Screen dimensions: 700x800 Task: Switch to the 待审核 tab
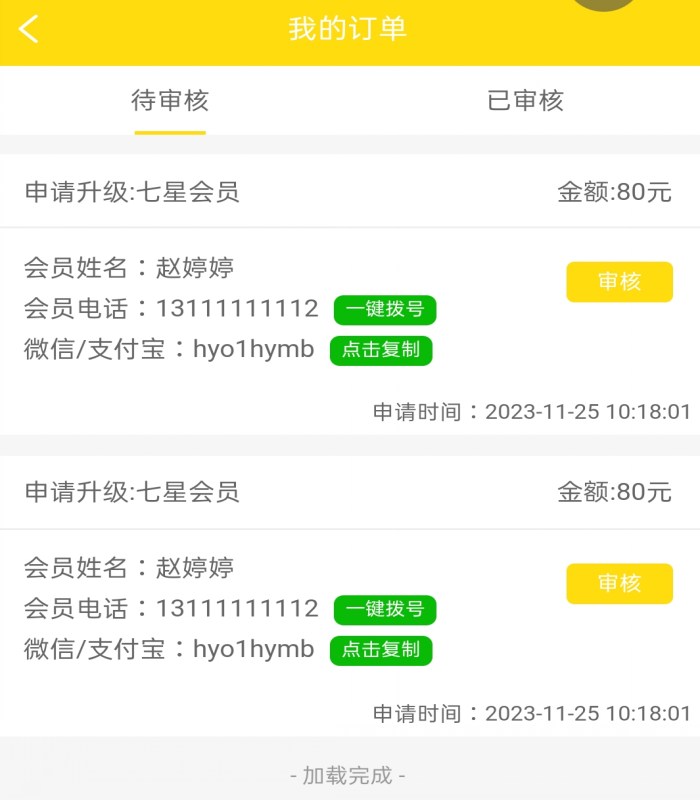(170, 101)
